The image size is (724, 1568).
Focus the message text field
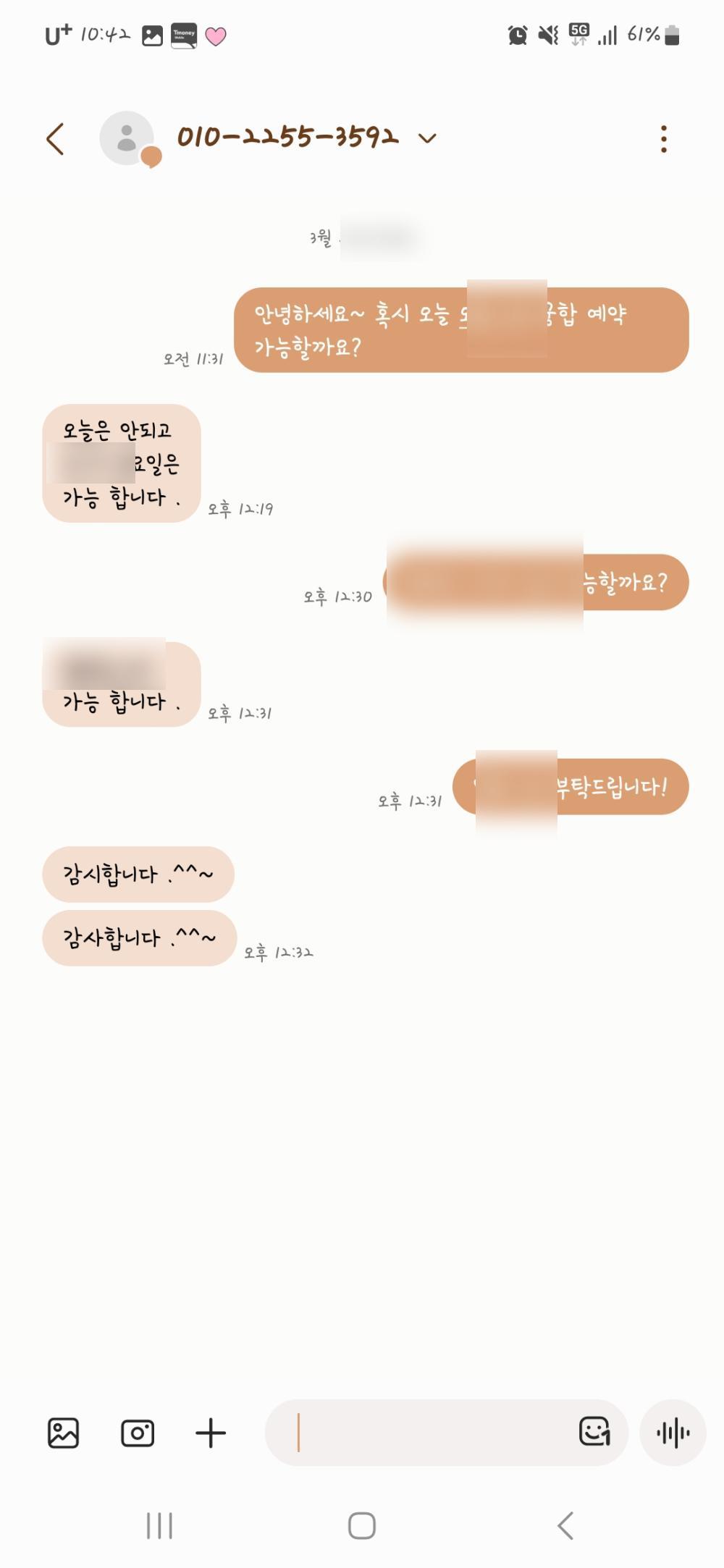click(x=427, y=1433)
